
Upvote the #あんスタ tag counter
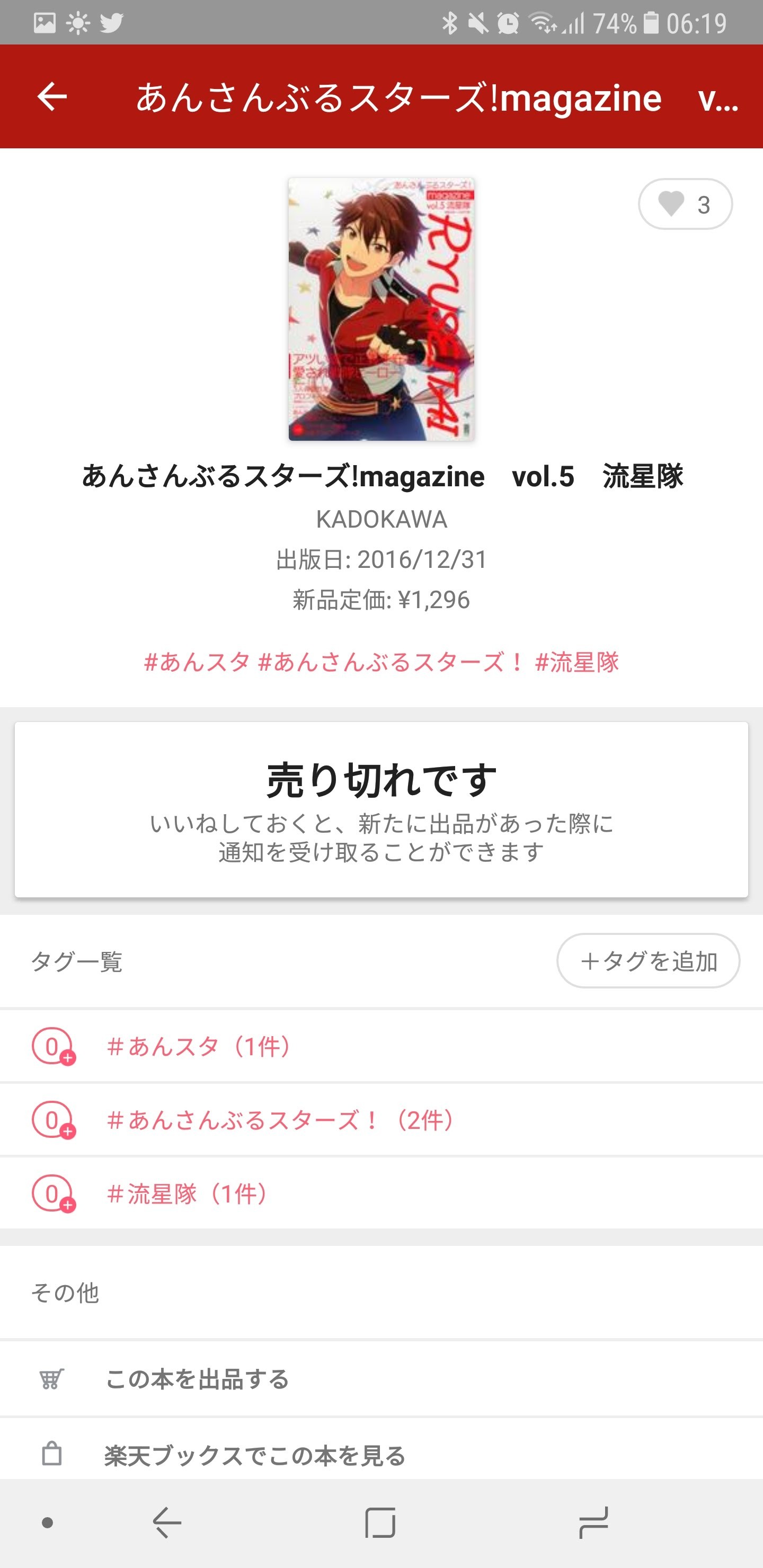click(x=53, y=1046)
